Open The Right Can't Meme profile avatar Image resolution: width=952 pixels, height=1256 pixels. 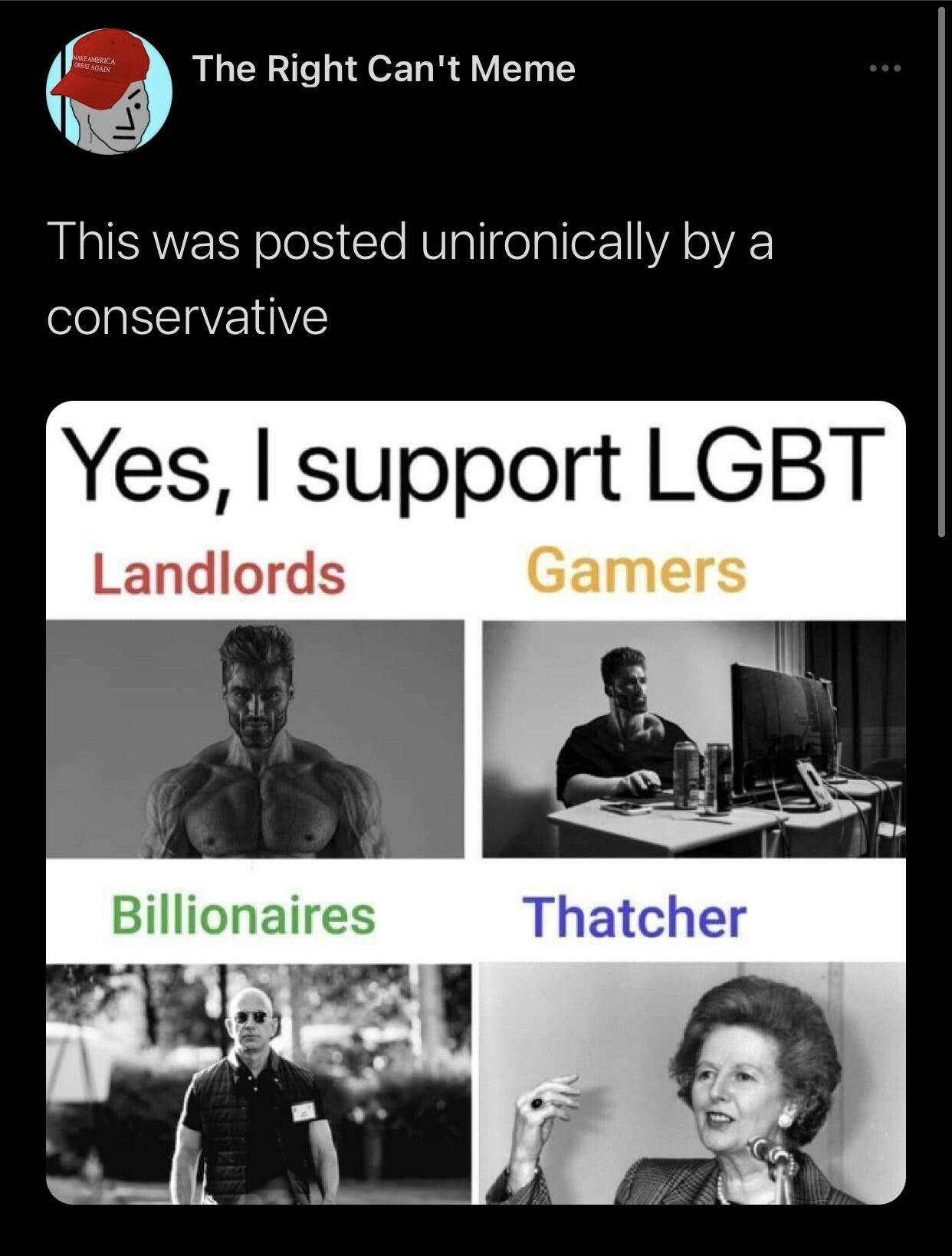point(110,91)
